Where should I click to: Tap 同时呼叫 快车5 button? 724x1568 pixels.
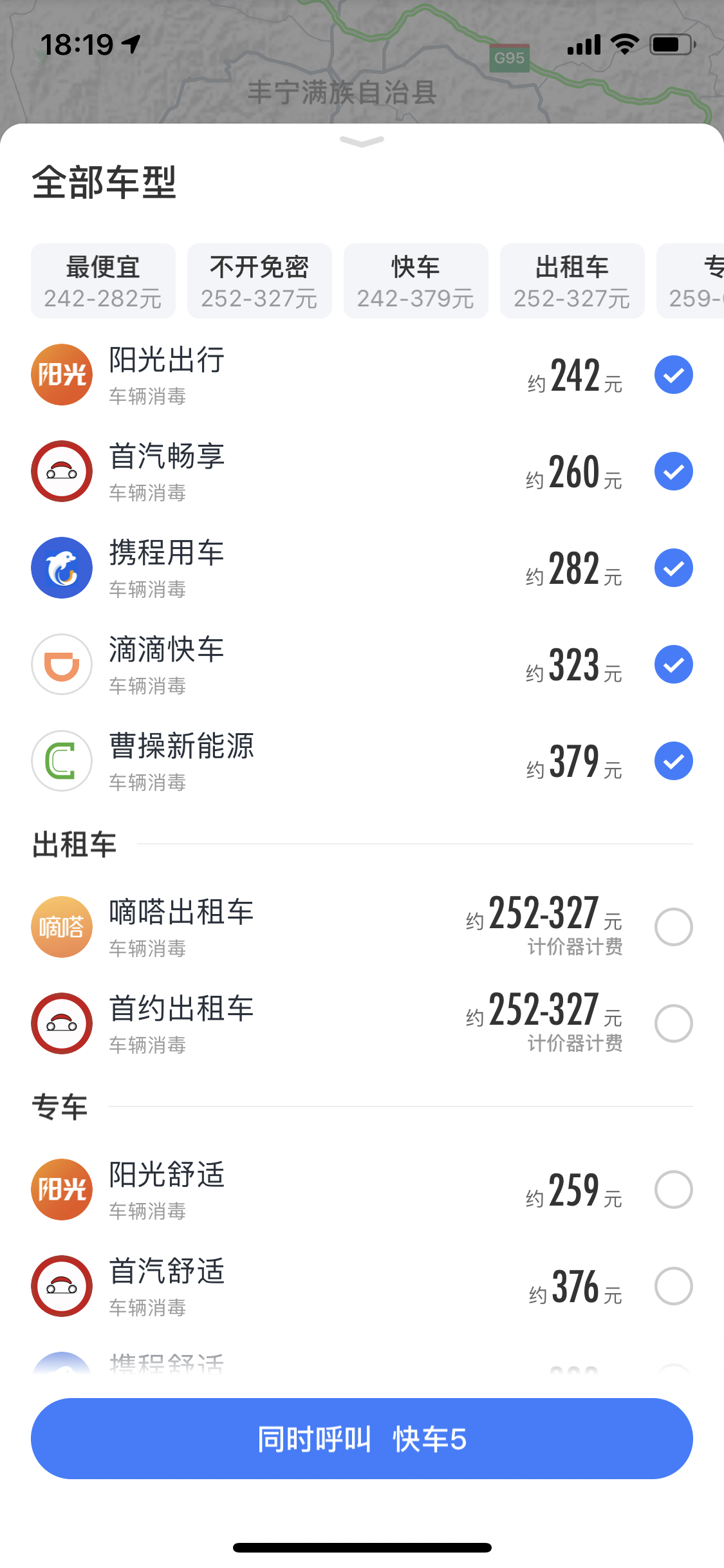point(362,1439)
